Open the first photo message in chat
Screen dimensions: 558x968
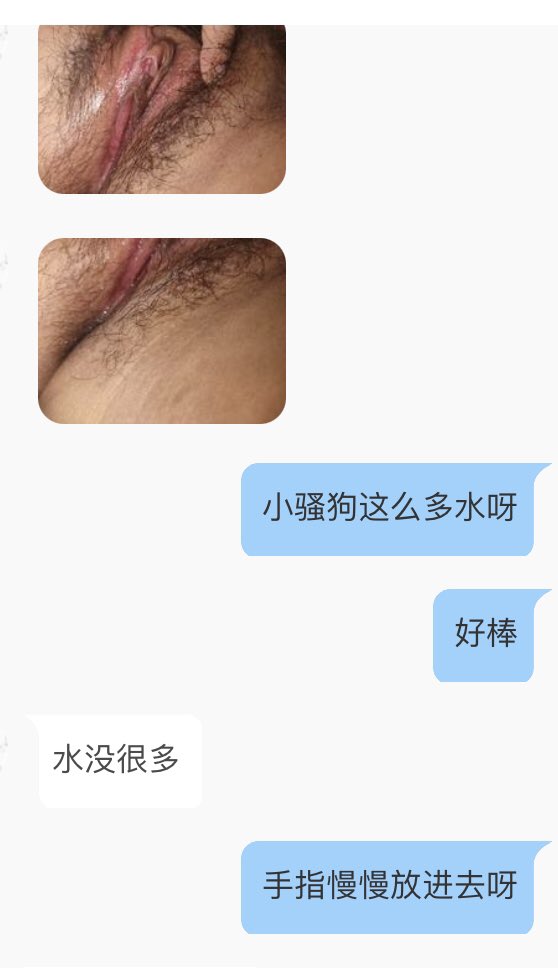pyautogui.click(x=162, y=109)
